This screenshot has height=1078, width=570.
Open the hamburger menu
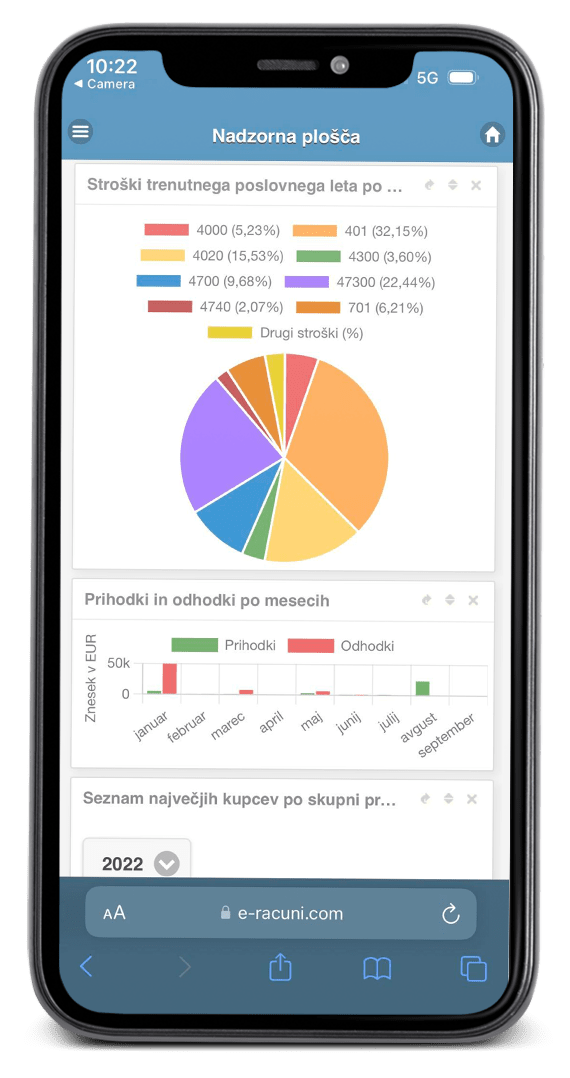click(x=81, y=131)
